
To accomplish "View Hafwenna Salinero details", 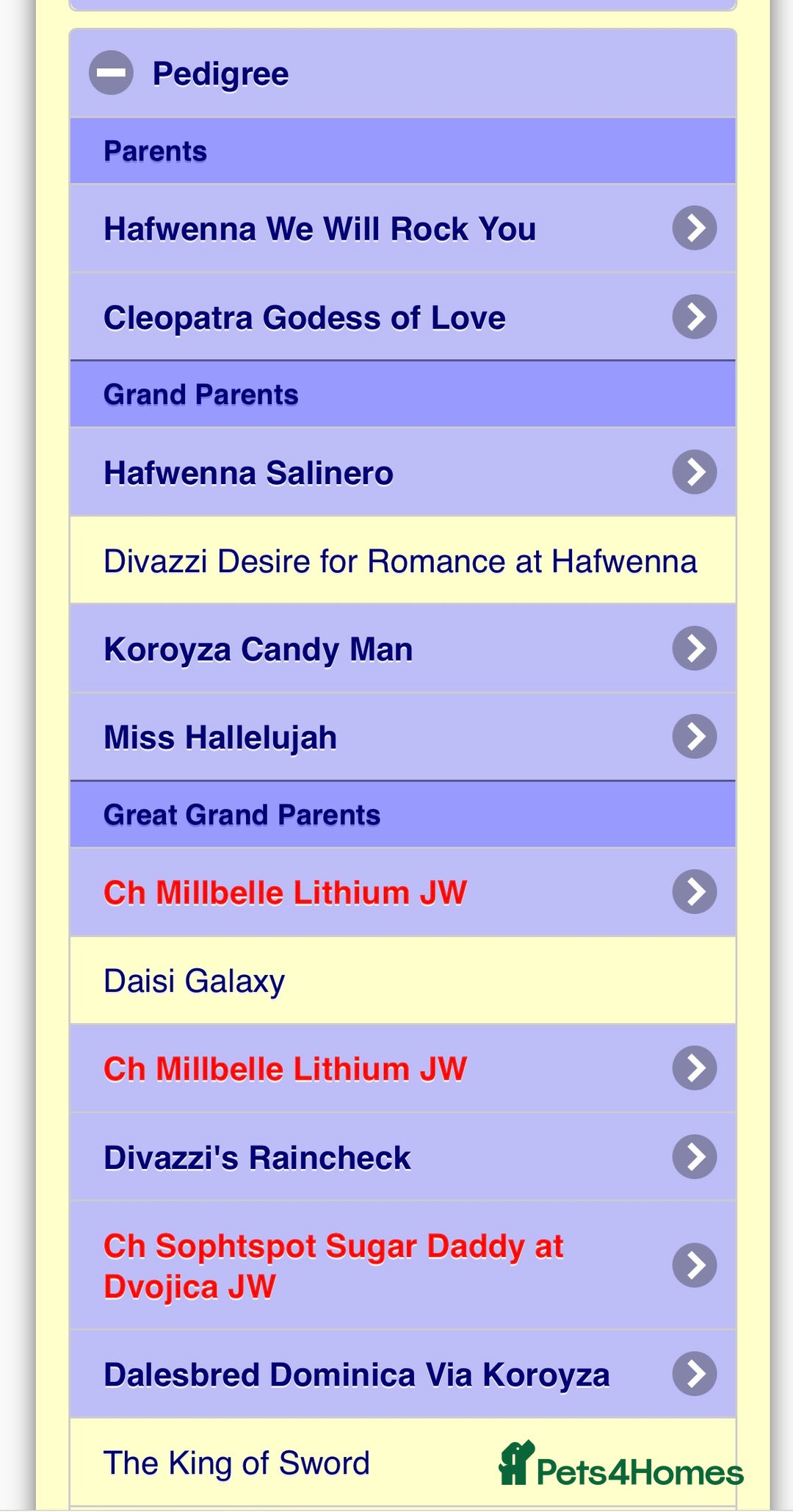I will tap(402, 472).
